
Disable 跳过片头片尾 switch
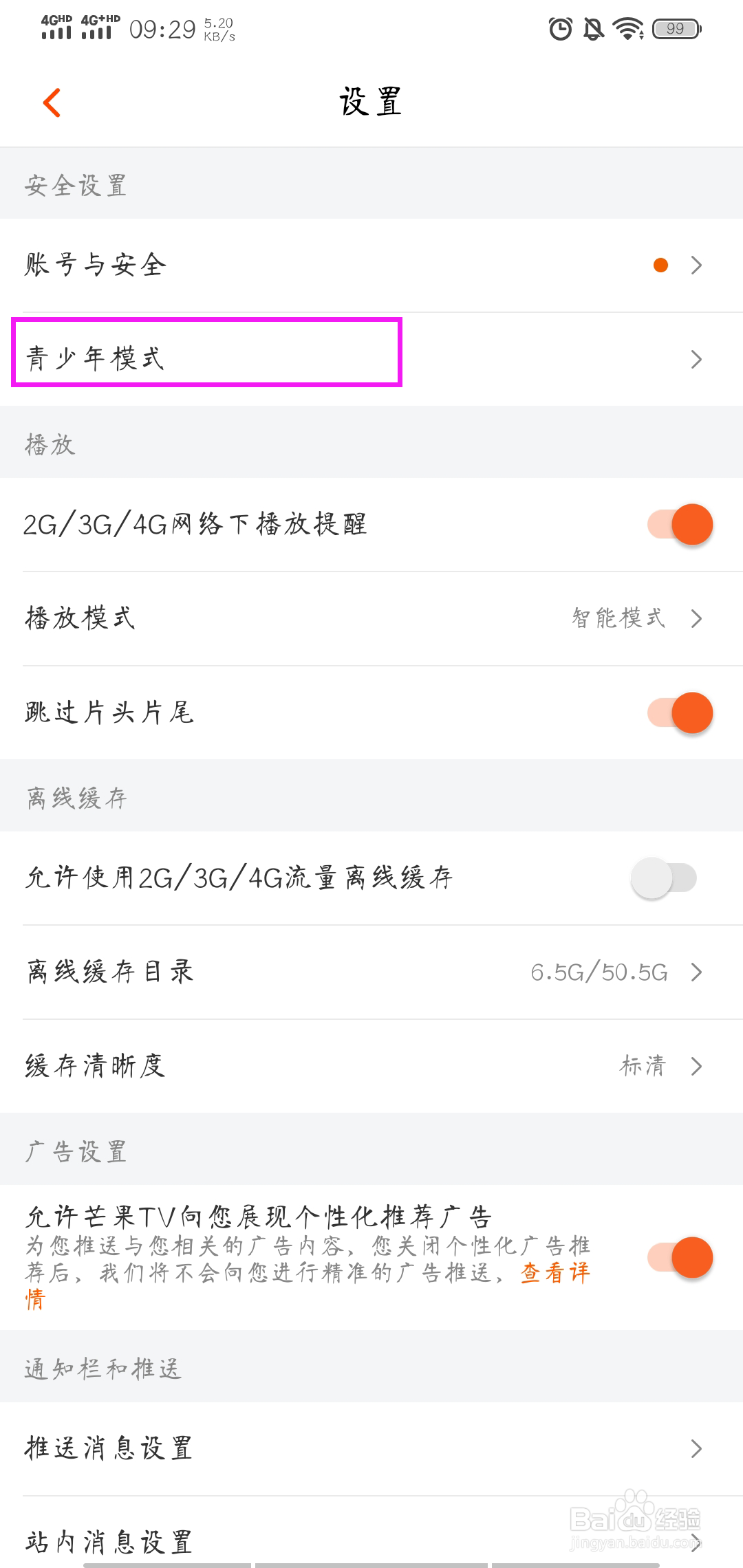click(680, 712)
